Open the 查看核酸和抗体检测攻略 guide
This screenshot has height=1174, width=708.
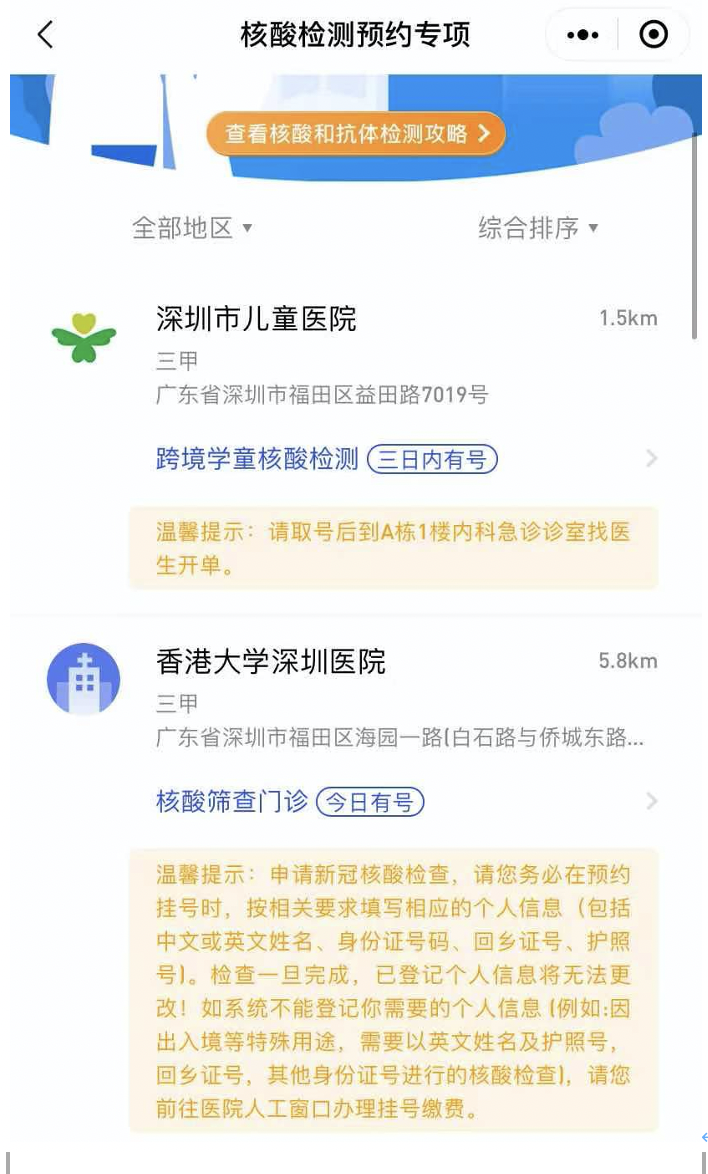click(x=356, y=134)
